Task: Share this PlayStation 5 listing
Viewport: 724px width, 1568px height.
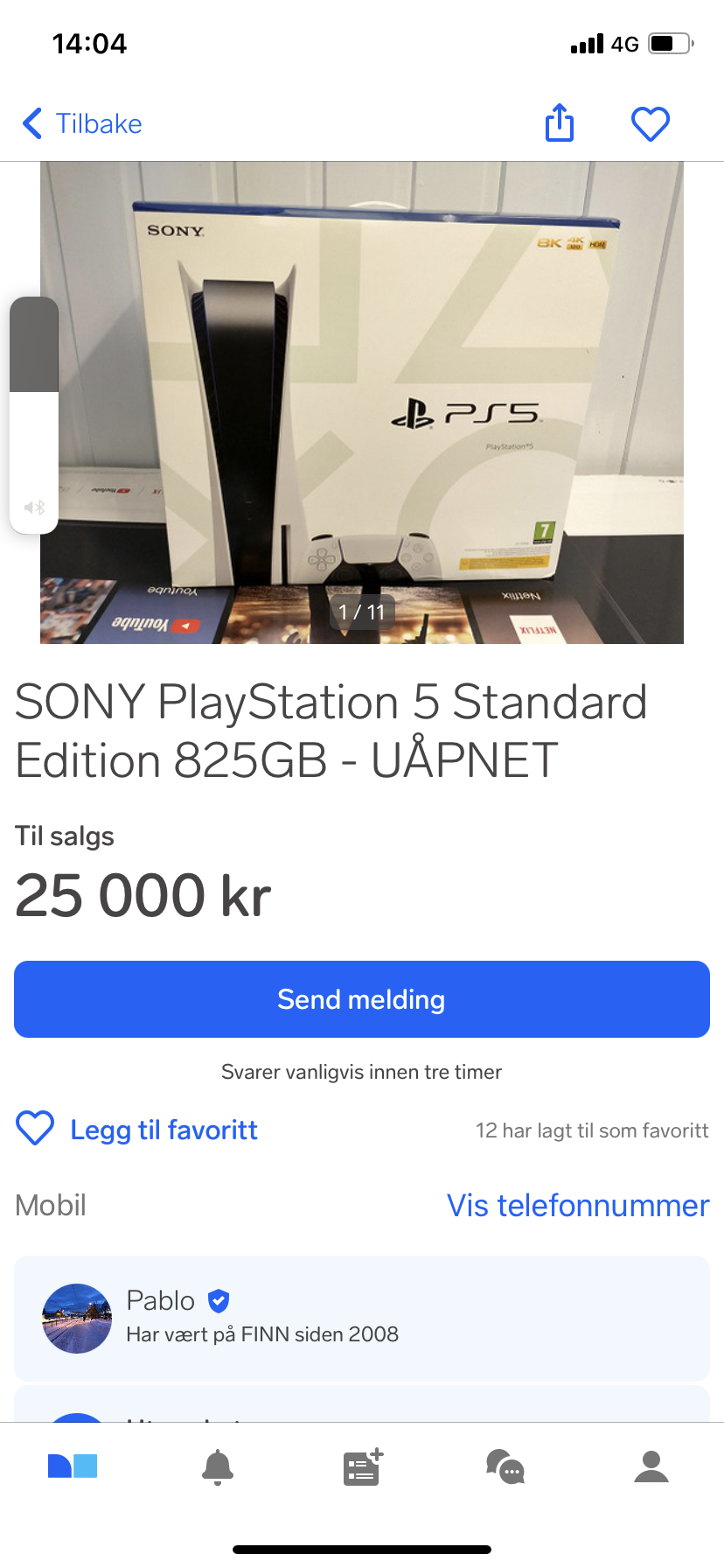Action: pyautogui.click(x=560, y=122)
